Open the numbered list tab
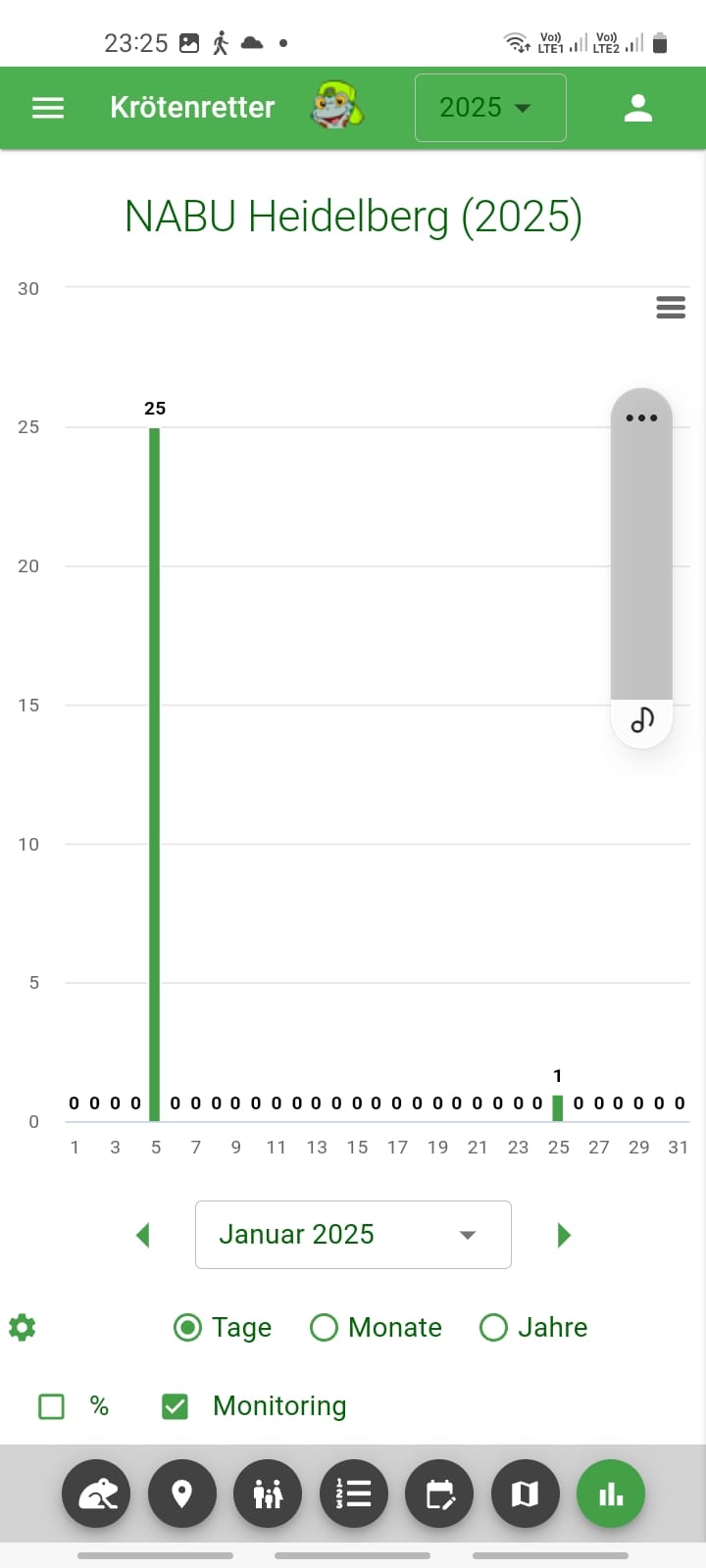706x1568 pixels. point(353,1494)
